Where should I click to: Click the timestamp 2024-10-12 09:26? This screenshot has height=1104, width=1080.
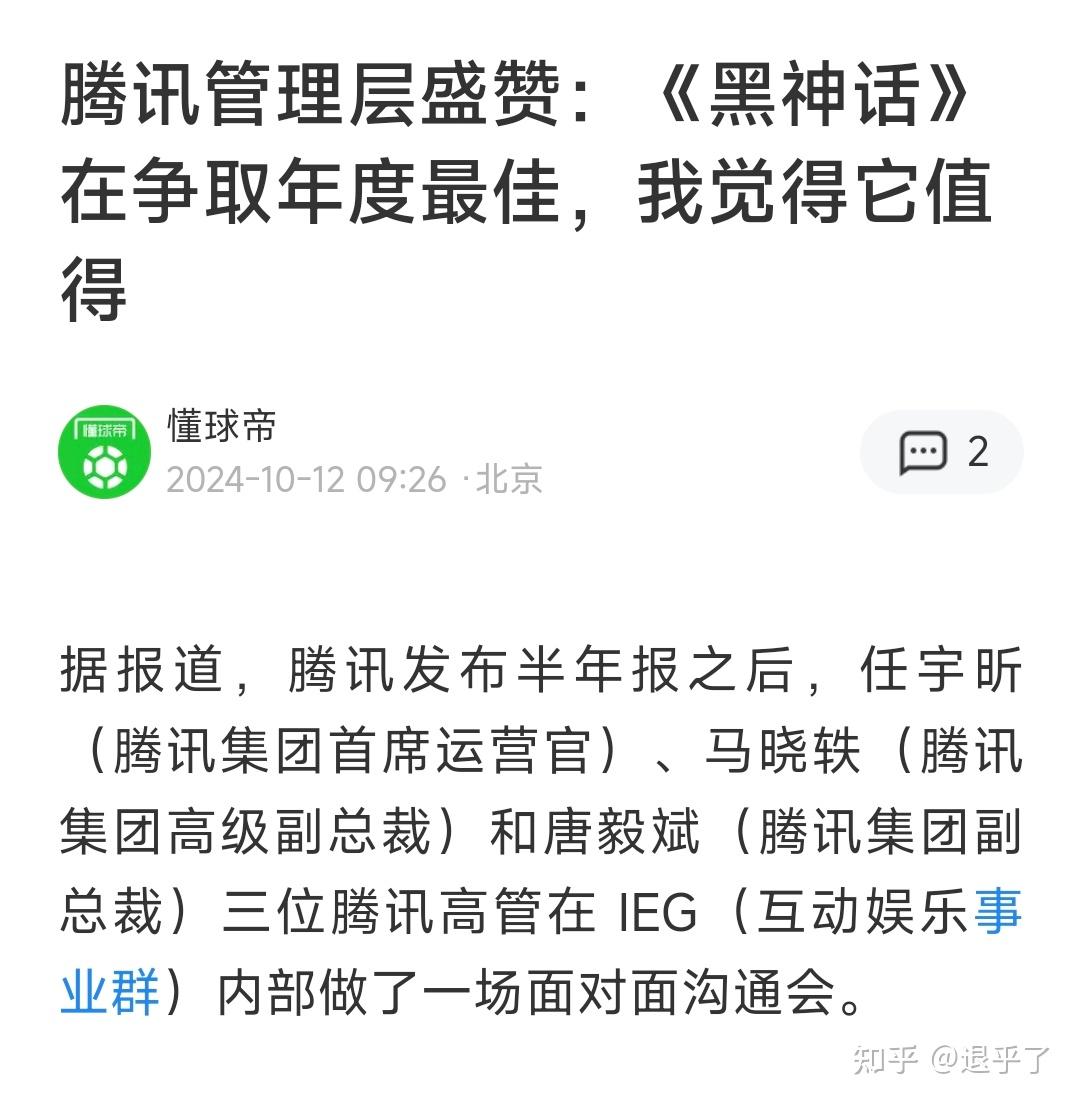coord(303,479)
